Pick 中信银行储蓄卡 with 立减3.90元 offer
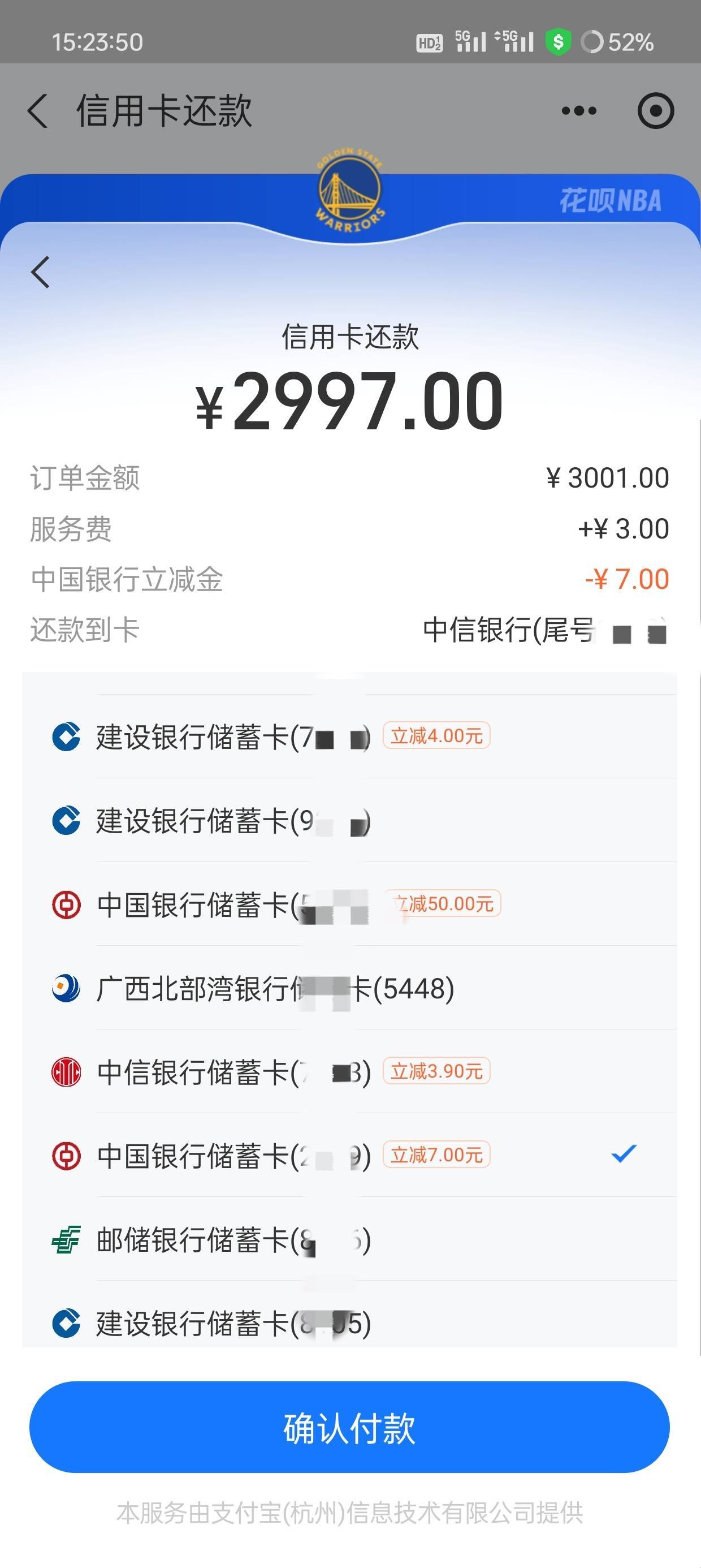 click(349, 1072)
